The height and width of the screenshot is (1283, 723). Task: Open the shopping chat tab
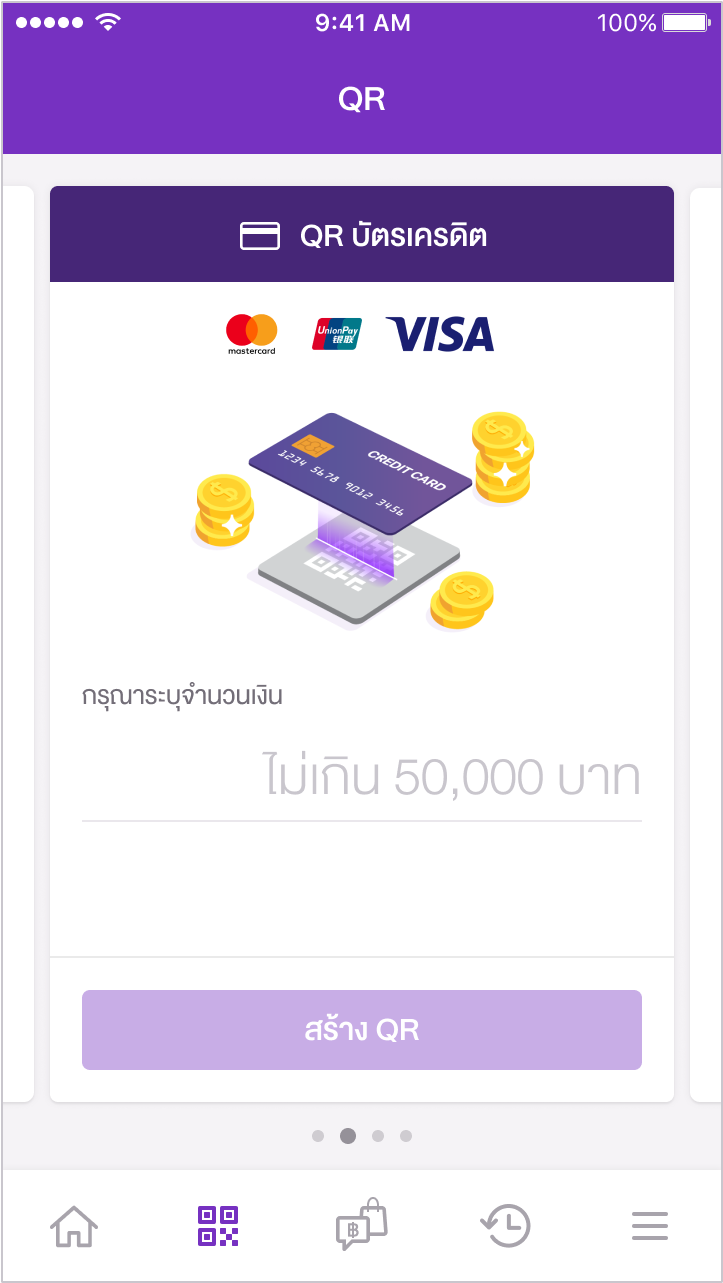point(361,1225)
